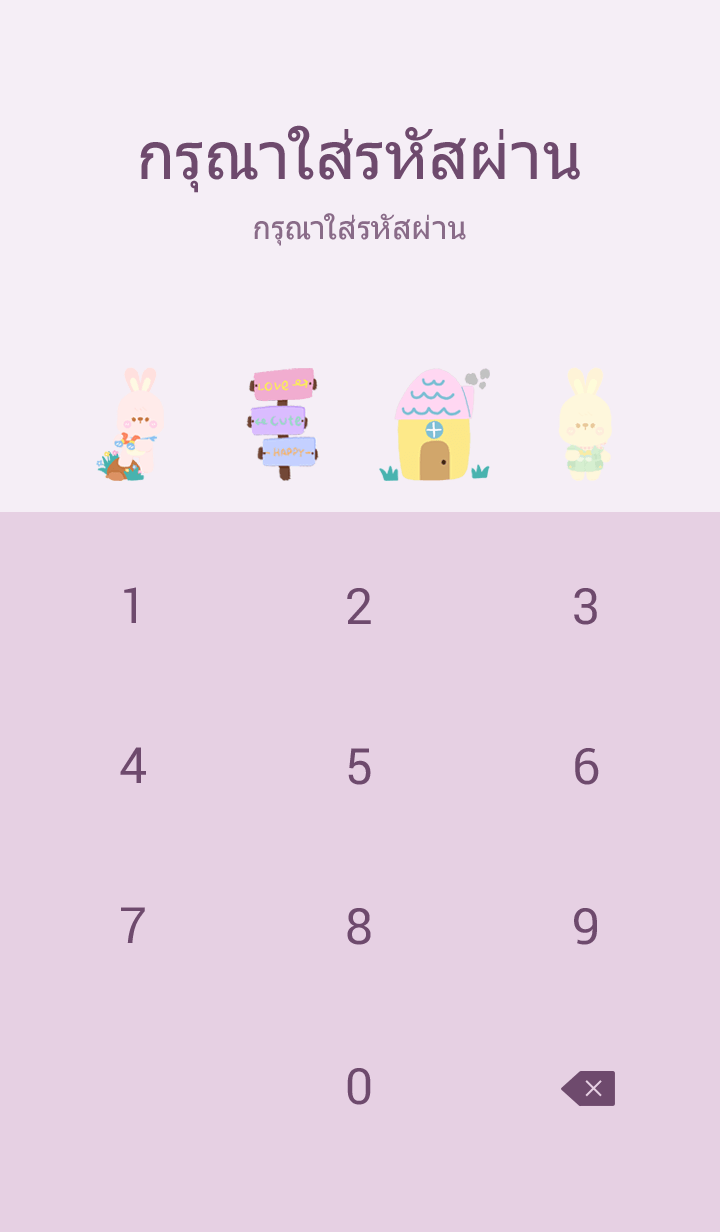720x1232 pixels.
Task: Choose digit 6 on the keypad
Action: click(586, 767)
